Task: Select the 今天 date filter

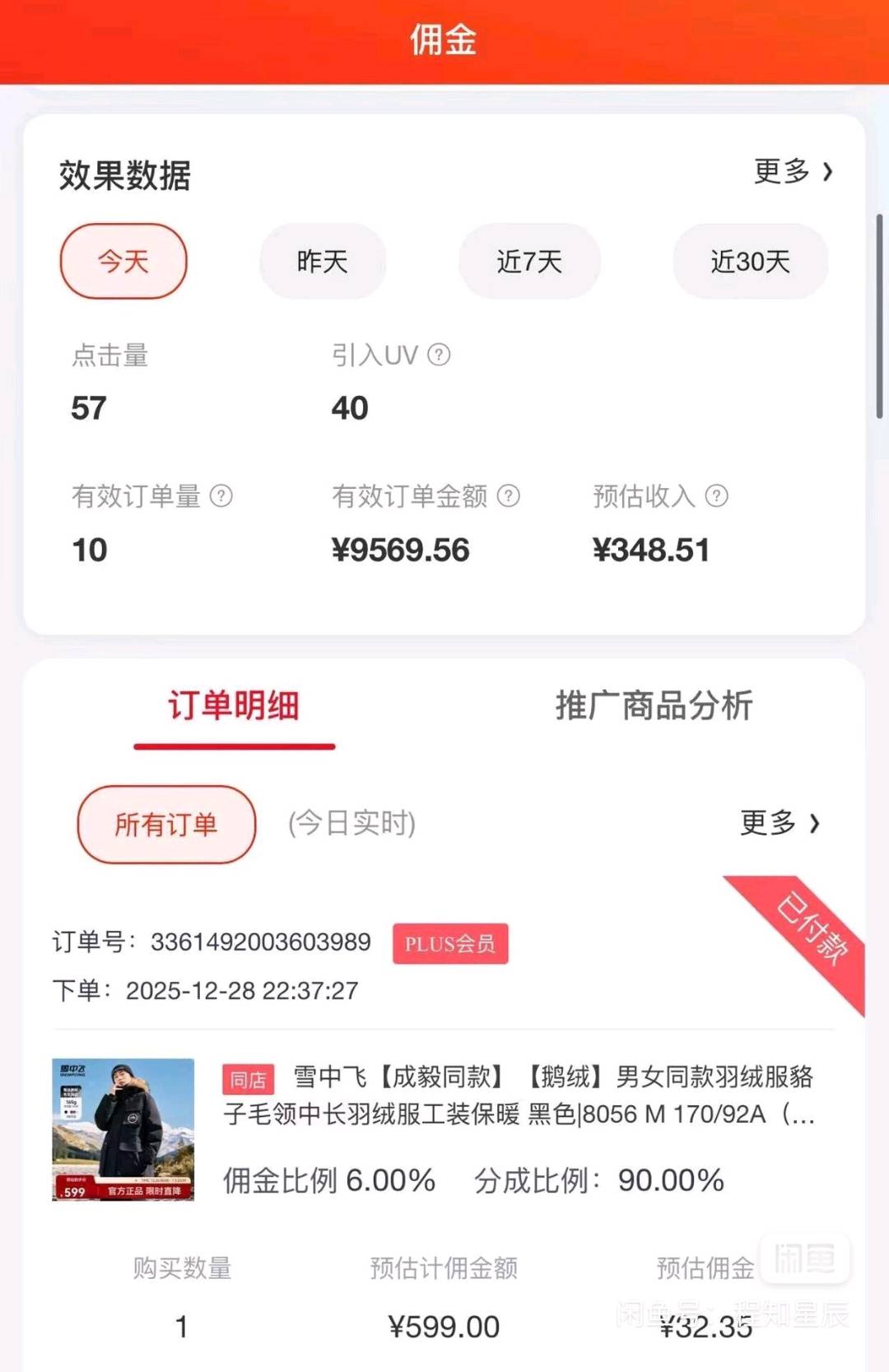Action: pos(123,261)
